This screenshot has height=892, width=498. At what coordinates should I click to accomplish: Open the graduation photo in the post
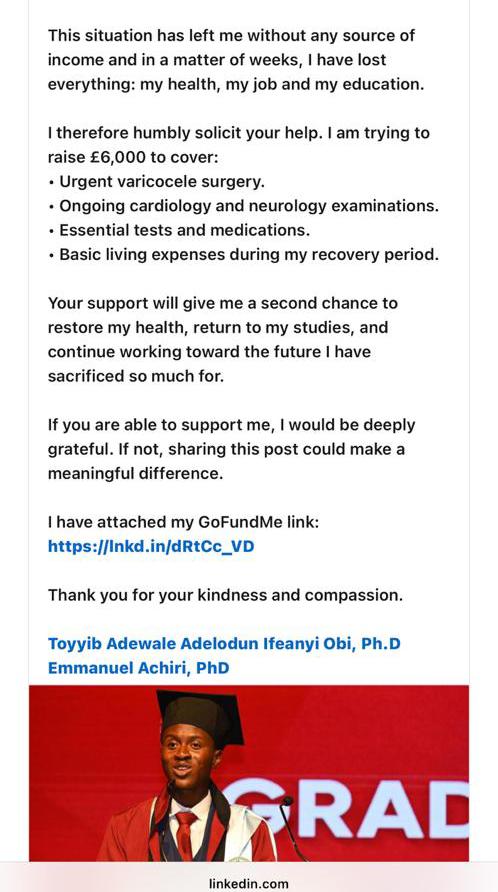(x=249, y=773)
